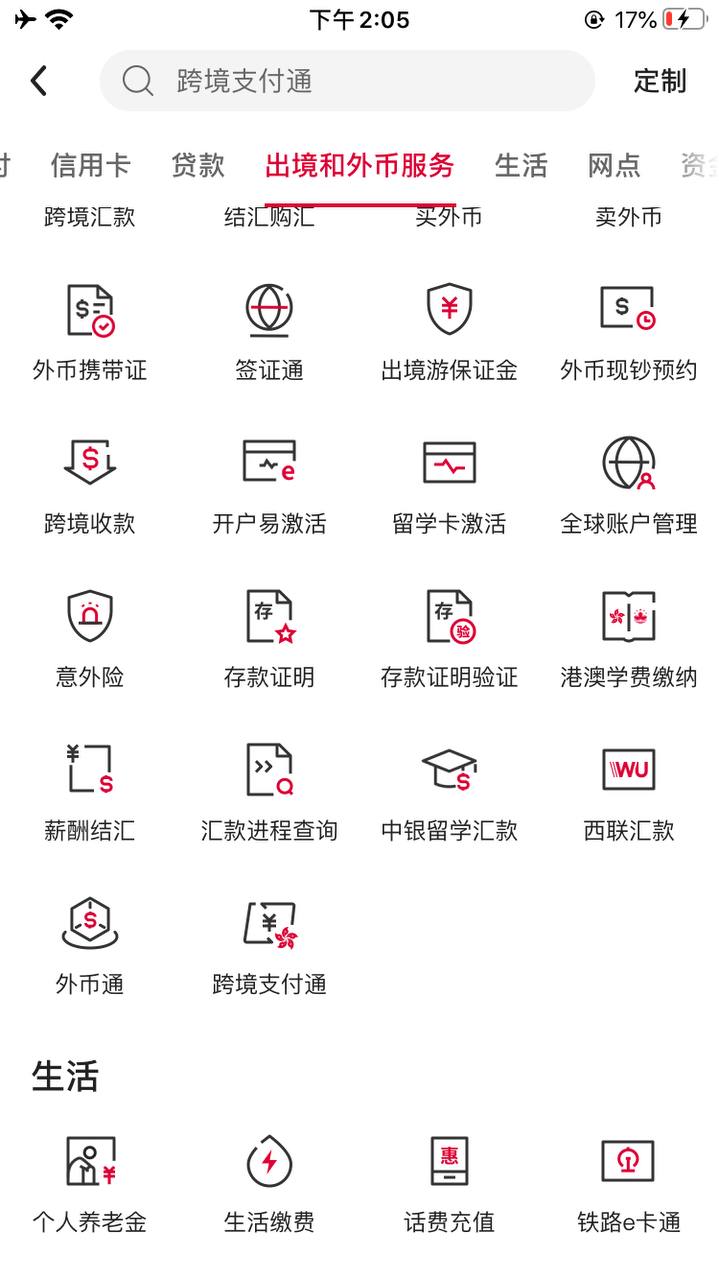Open 出境游保证金 service
Viewport: 719px width, 1280px height.
[x=449, y=332]
